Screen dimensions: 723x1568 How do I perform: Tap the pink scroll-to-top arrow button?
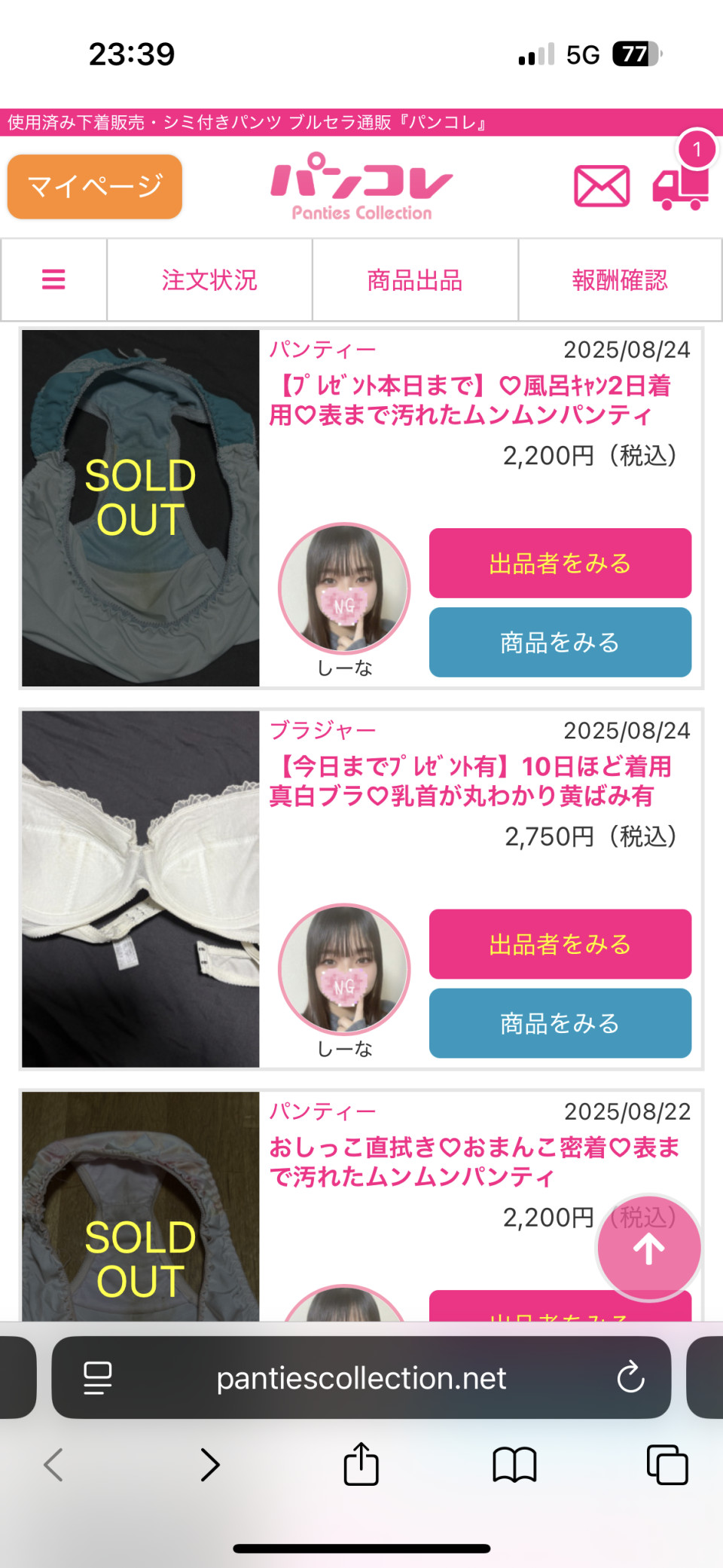pyautogui.click(x=648, y=1249)
